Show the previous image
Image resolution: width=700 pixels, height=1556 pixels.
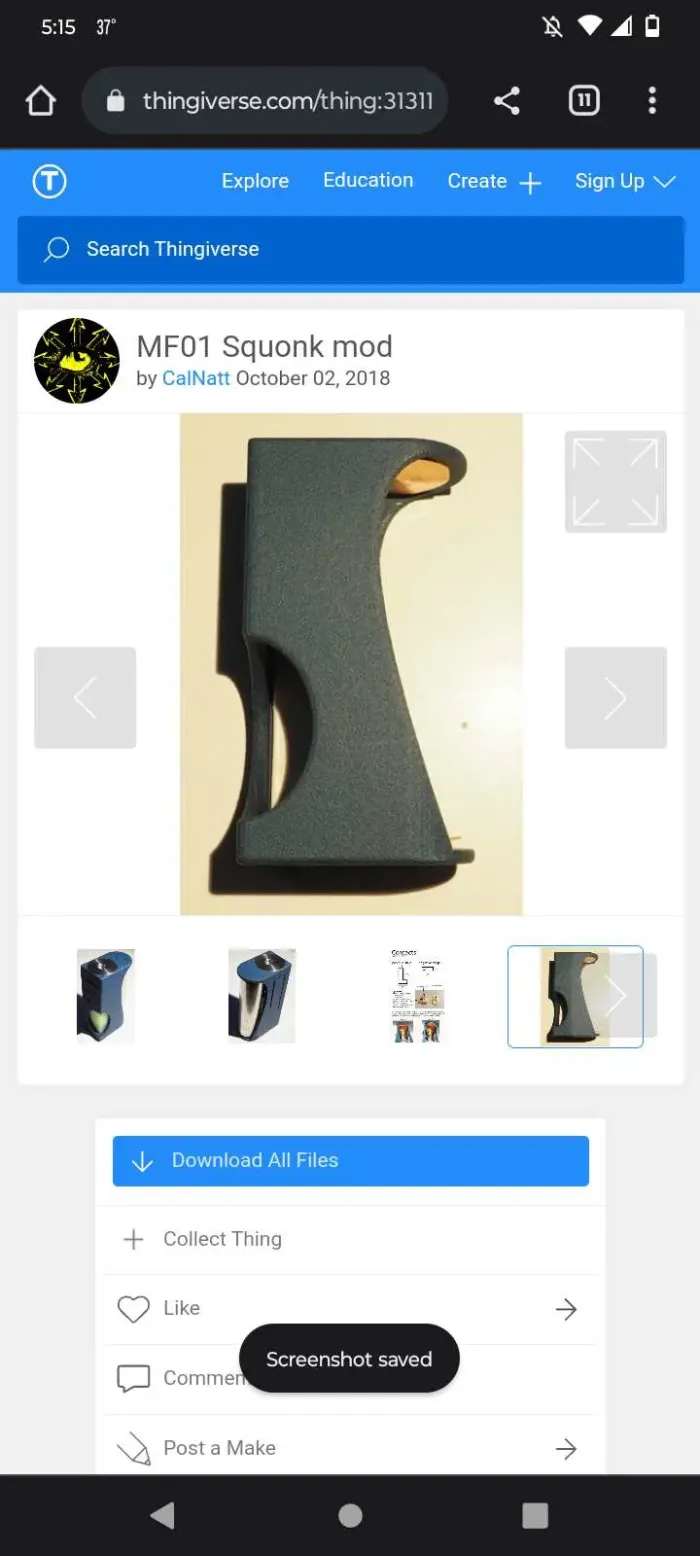[x=85, y=697]
